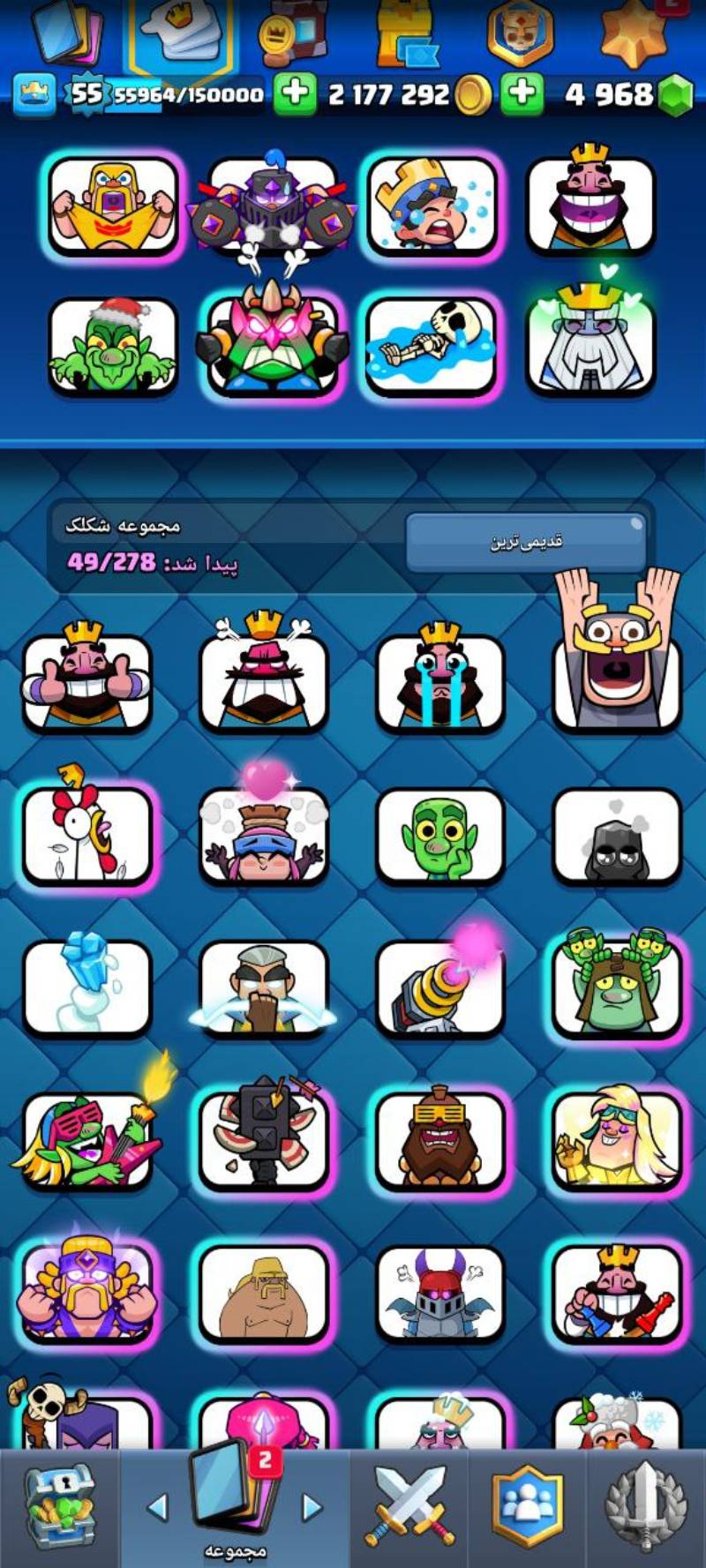This screenshot has width=706, height=1568.
Task: Add more gold with the plus button
Action: click(295, 93)
